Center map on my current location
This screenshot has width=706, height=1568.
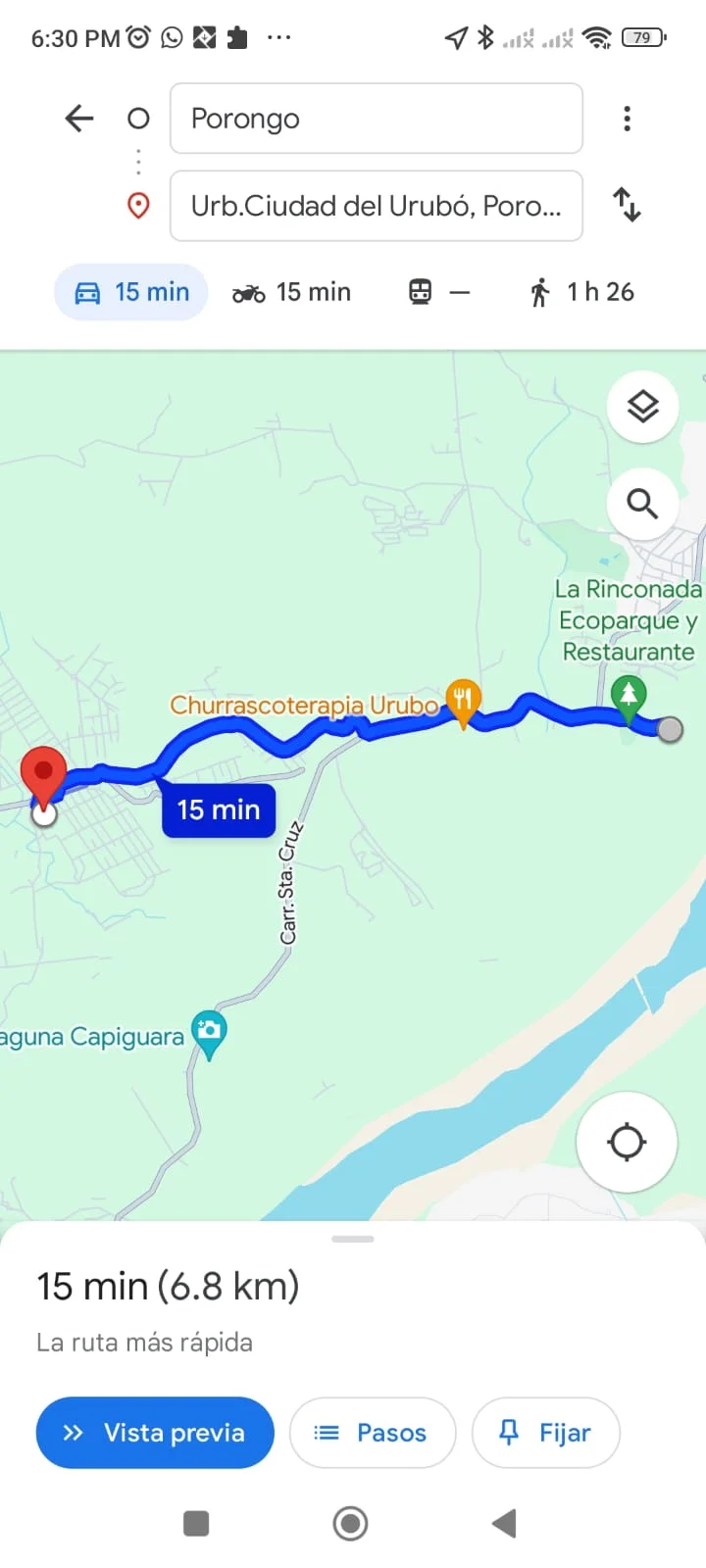click(627, 1142)
